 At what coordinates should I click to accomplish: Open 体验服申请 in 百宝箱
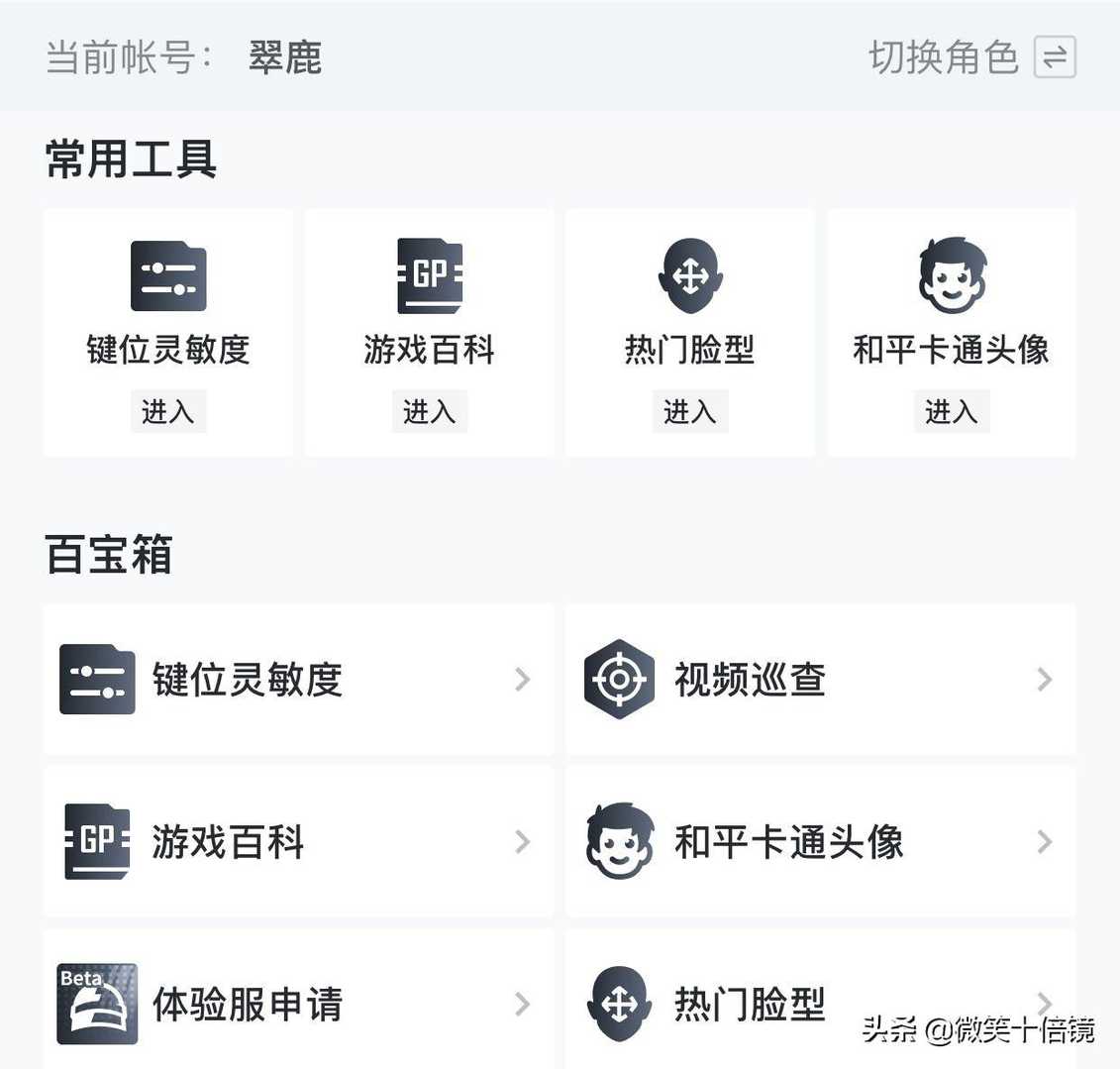pos(297,1004)
